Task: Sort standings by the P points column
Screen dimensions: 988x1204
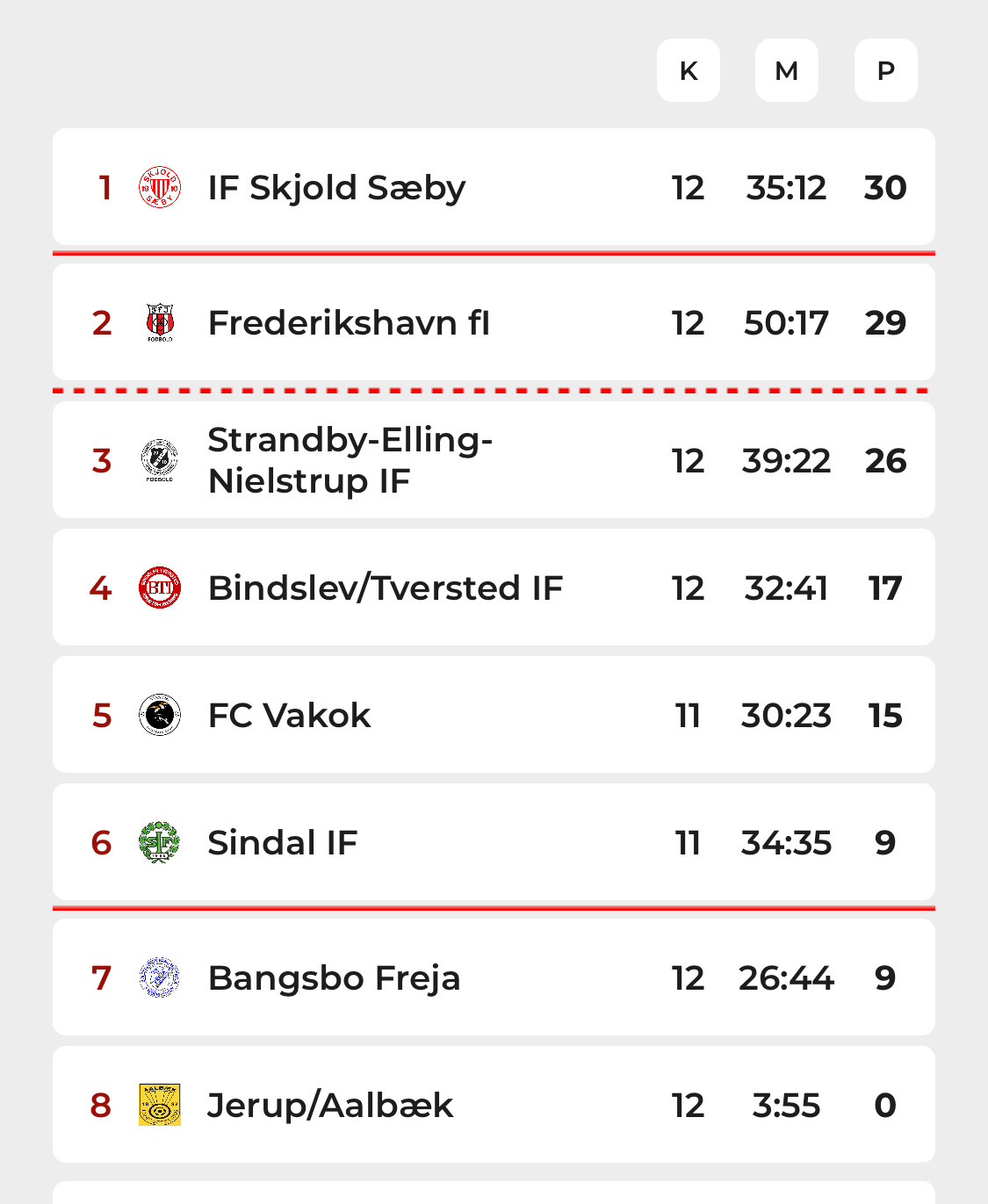Action: point(885,70)
